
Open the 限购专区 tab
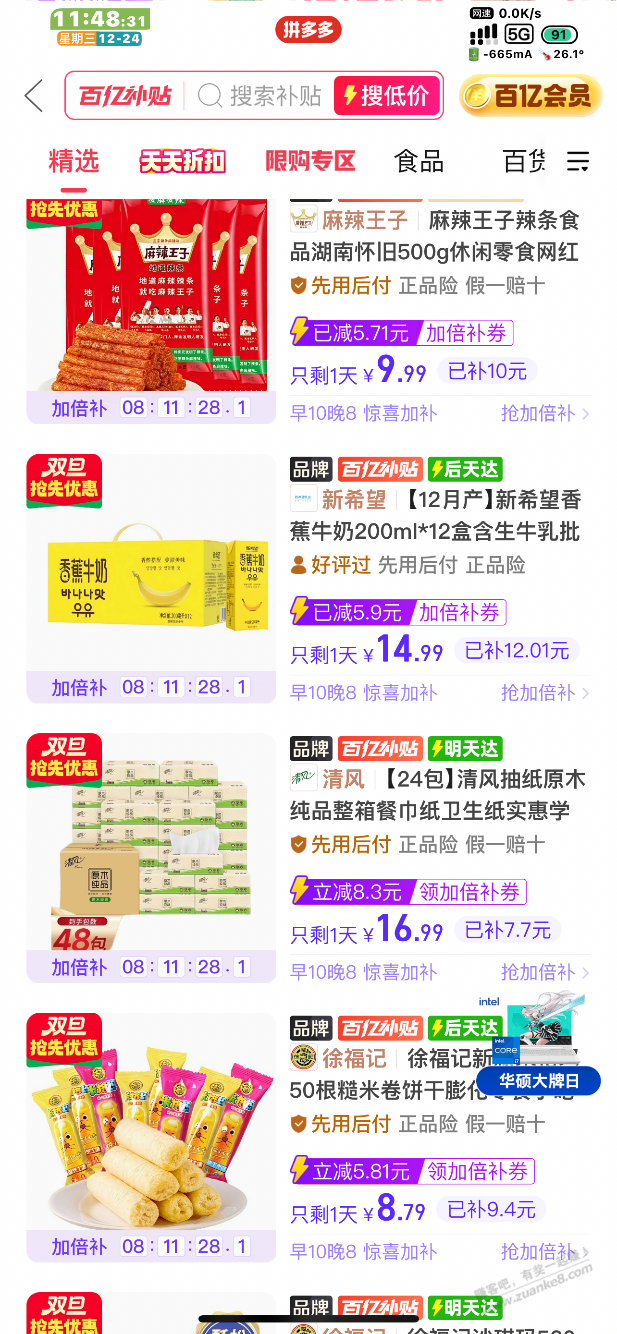pyautogui.click(x=310, y=161)
